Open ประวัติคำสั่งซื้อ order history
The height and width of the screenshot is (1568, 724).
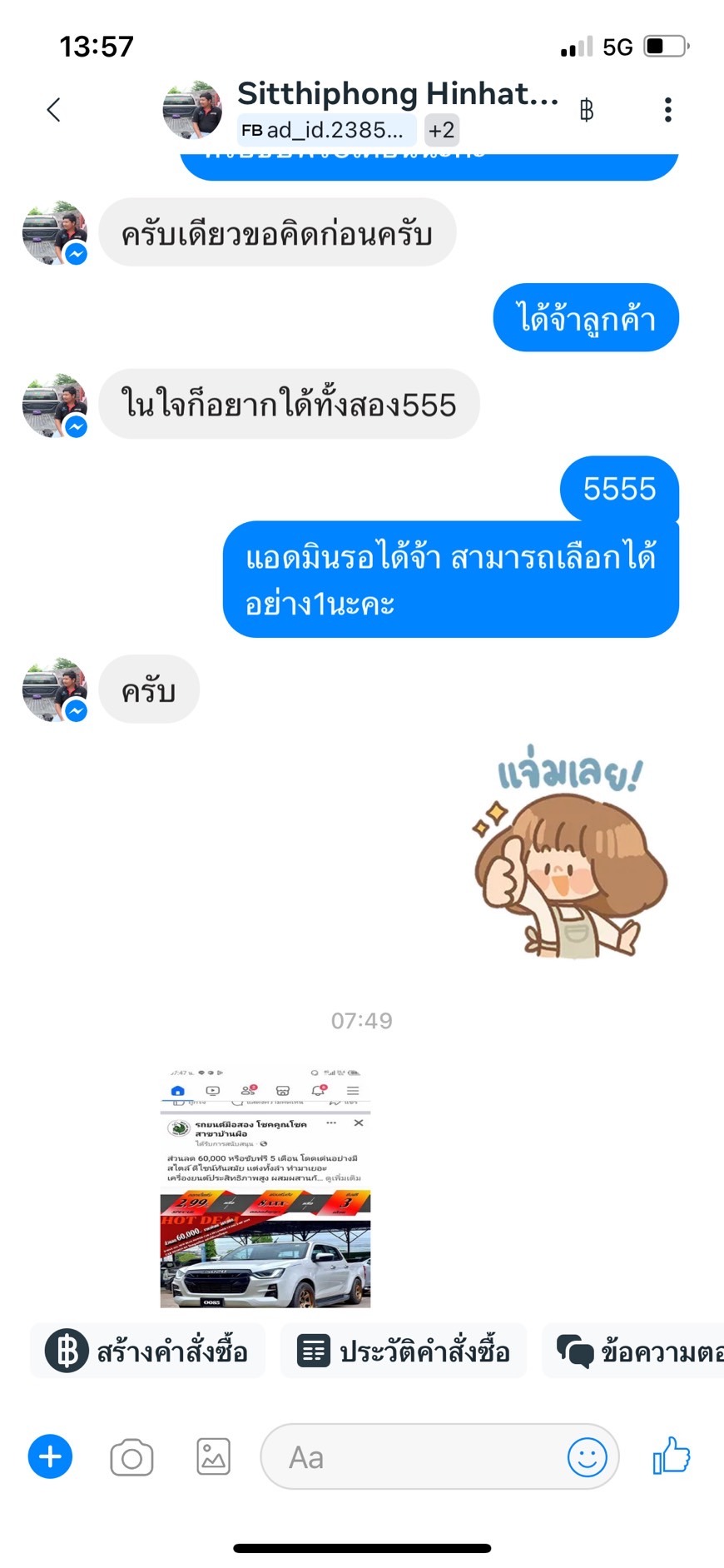[x=404, y=1351]
